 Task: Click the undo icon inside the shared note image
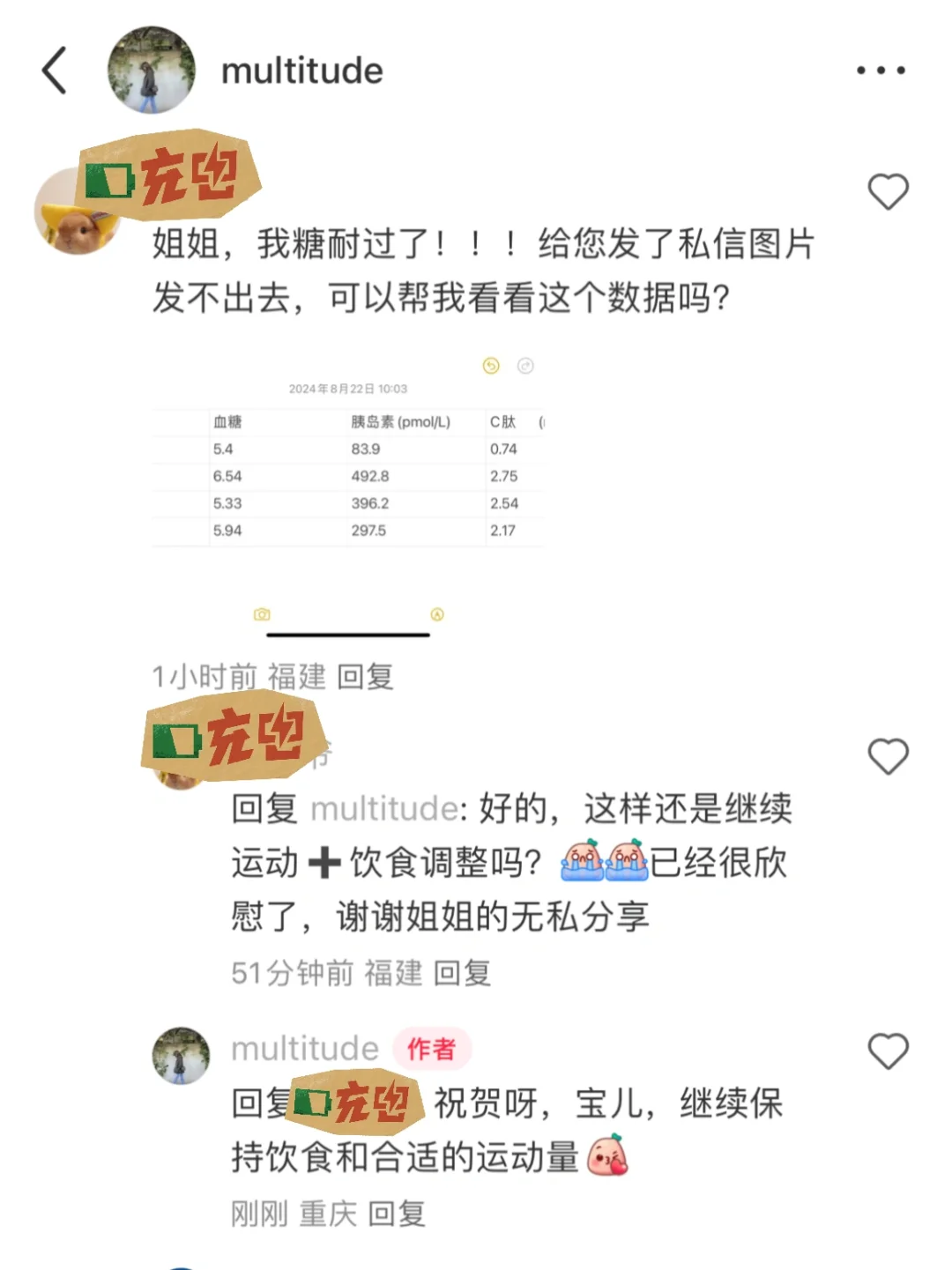[x=490, y=365]
